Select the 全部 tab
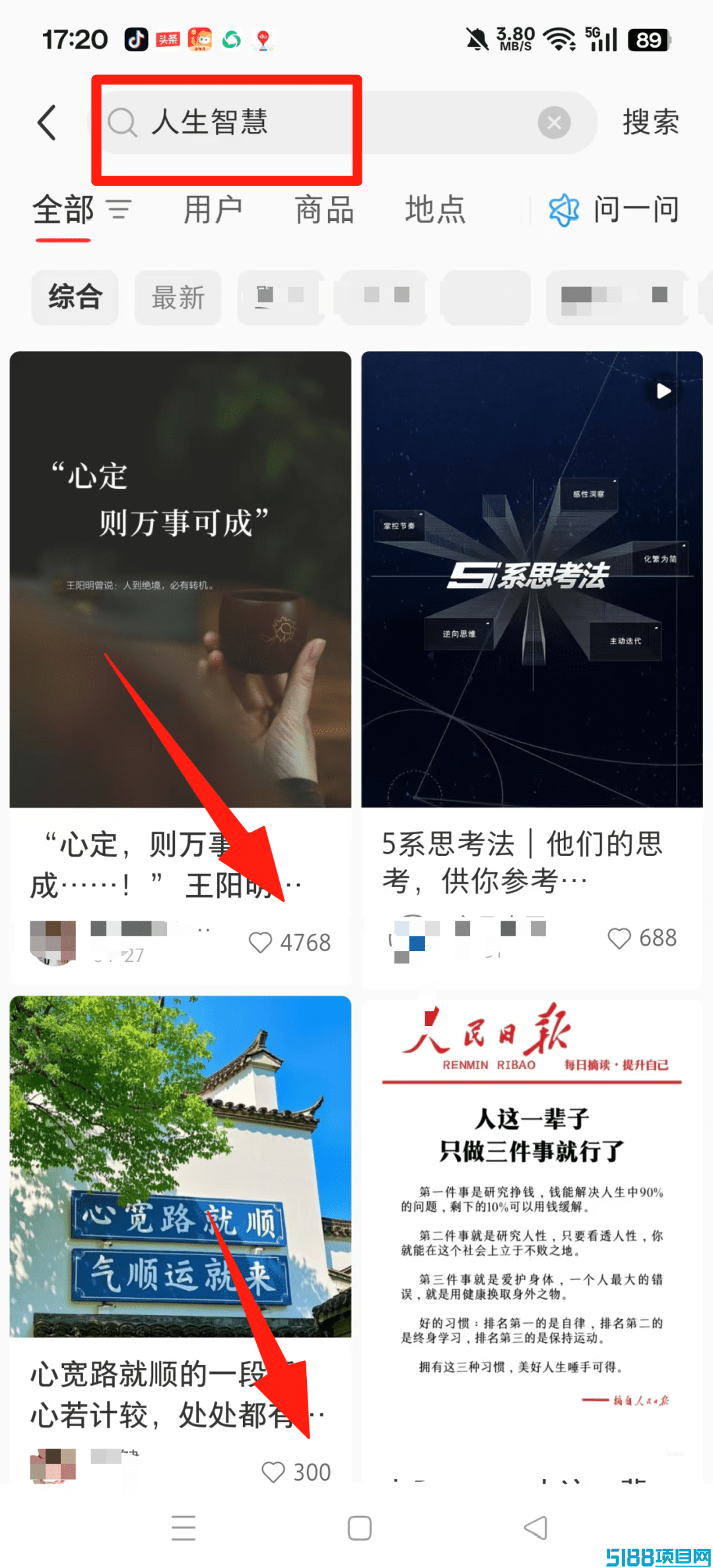 coord(63,211)
